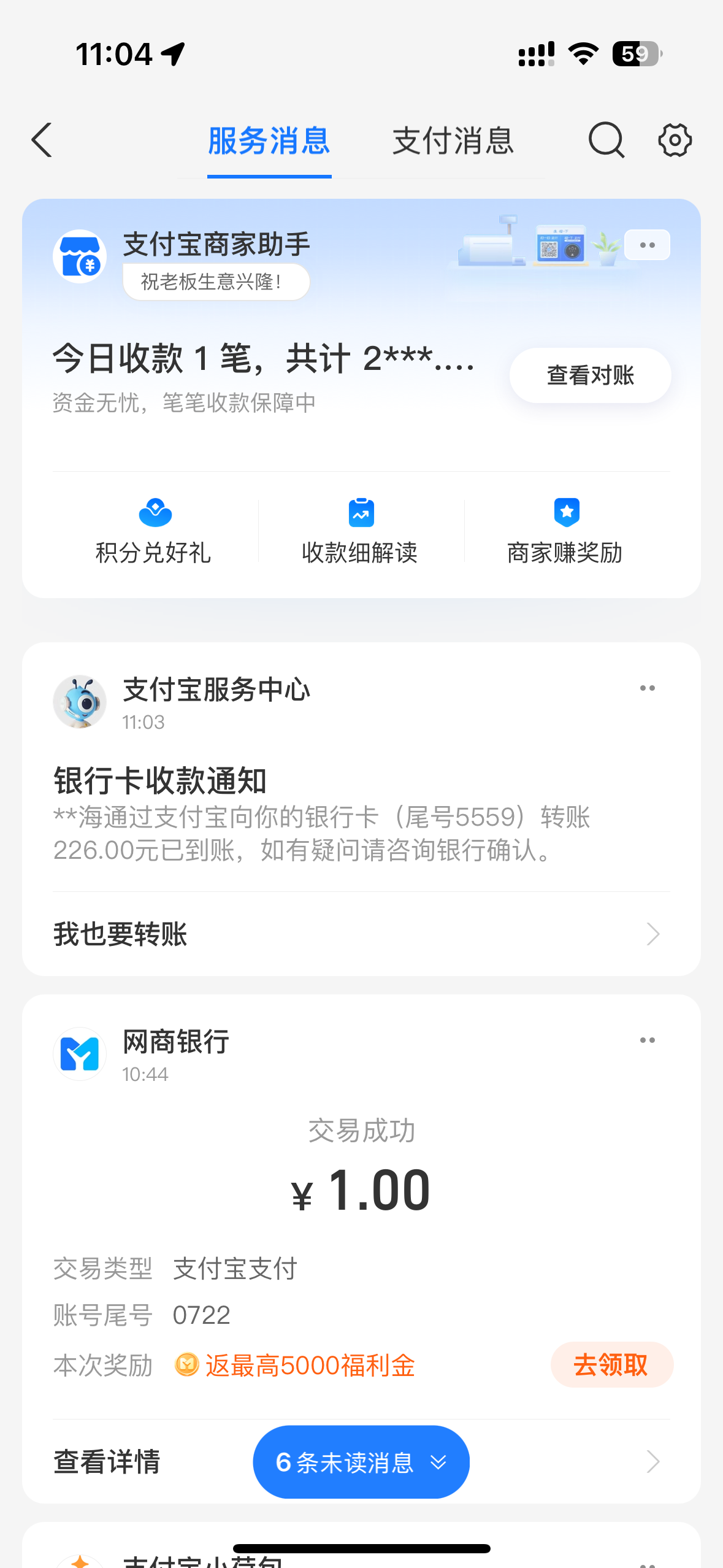Open more options for 支付宝服务中心 message

(x=647, y=688)
